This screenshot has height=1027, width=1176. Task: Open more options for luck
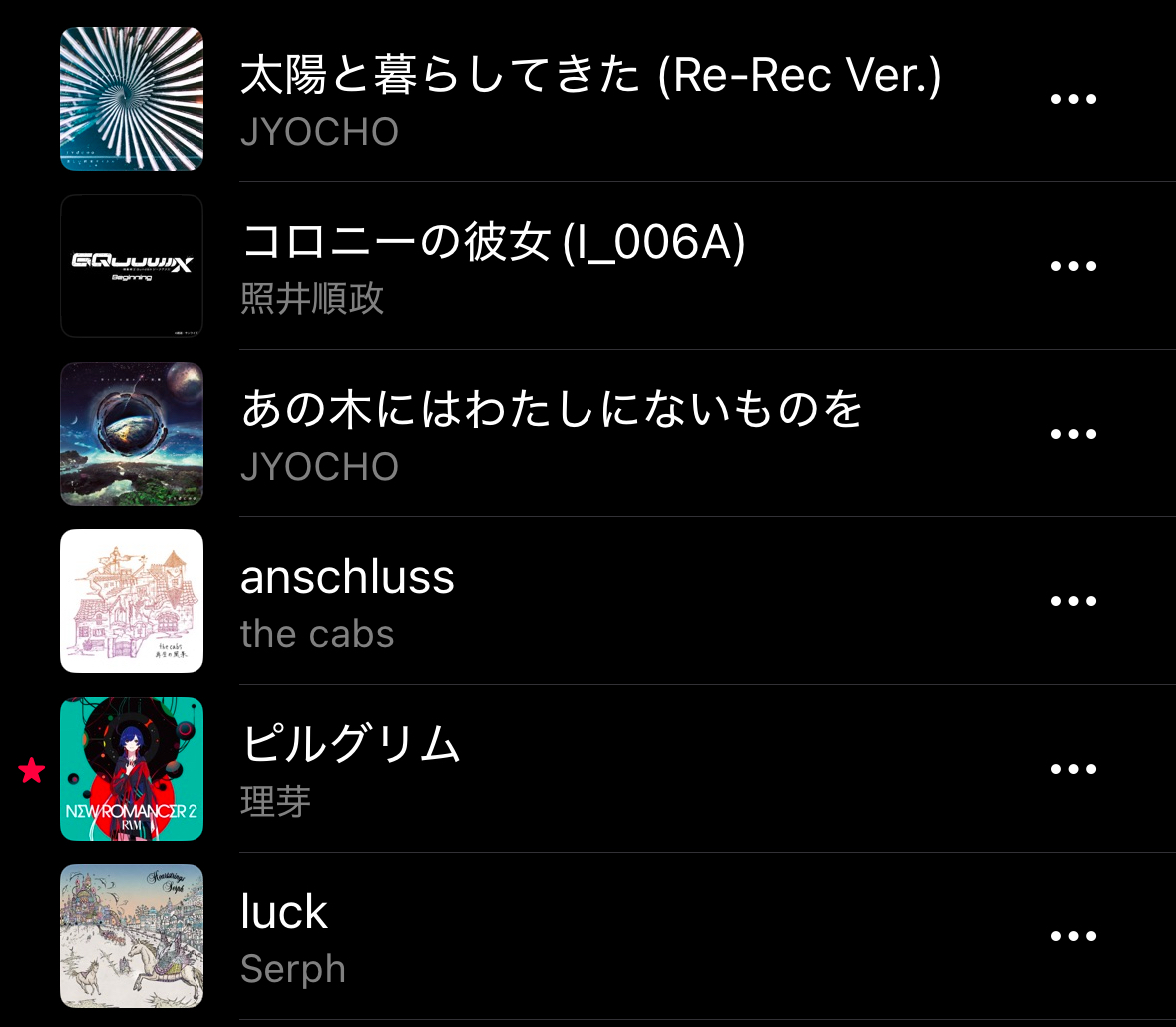point(1073,937)
